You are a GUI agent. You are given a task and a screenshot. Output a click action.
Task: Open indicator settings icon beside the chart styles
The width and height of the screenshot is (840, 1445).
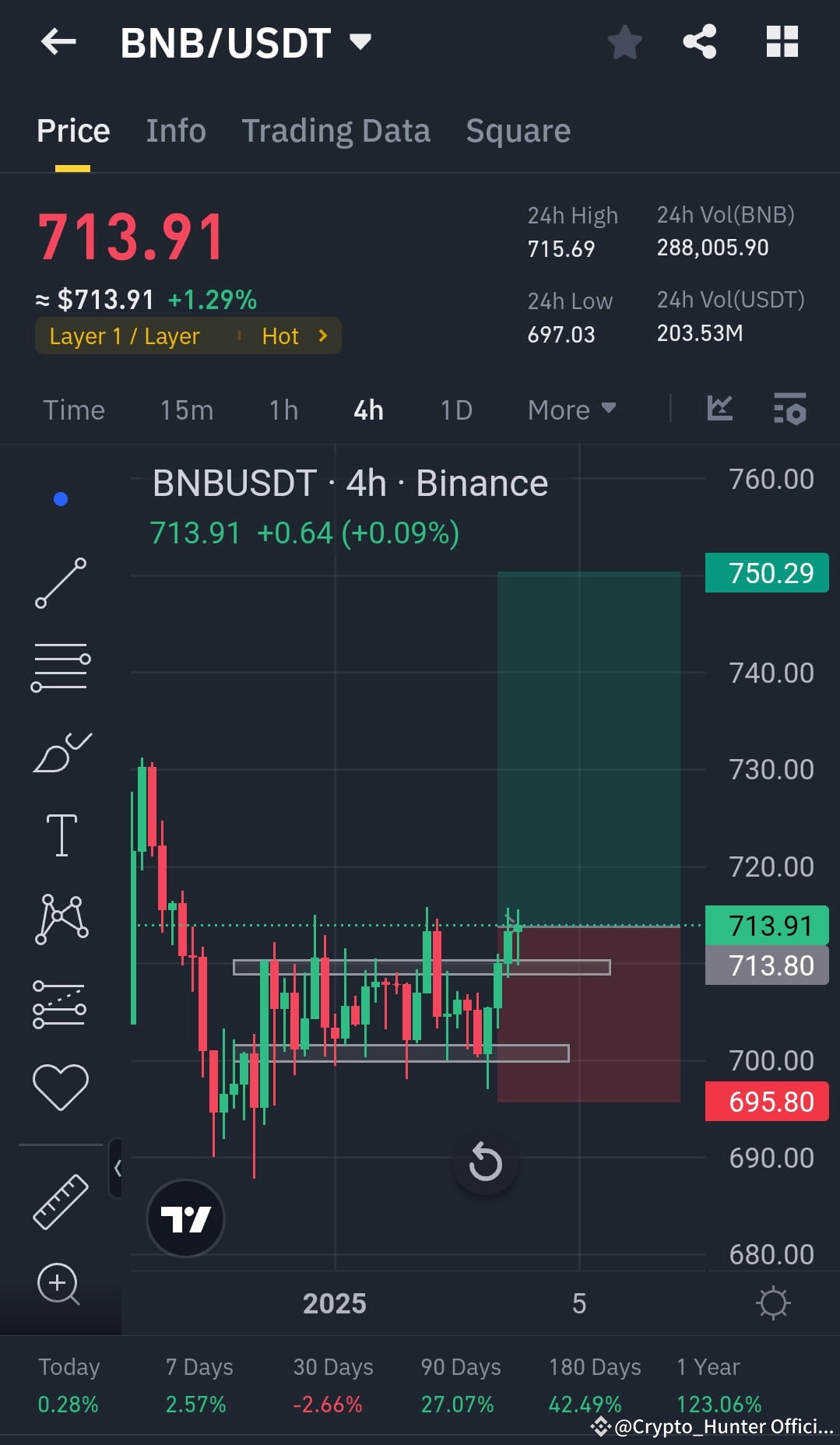(x=789, y=410)
